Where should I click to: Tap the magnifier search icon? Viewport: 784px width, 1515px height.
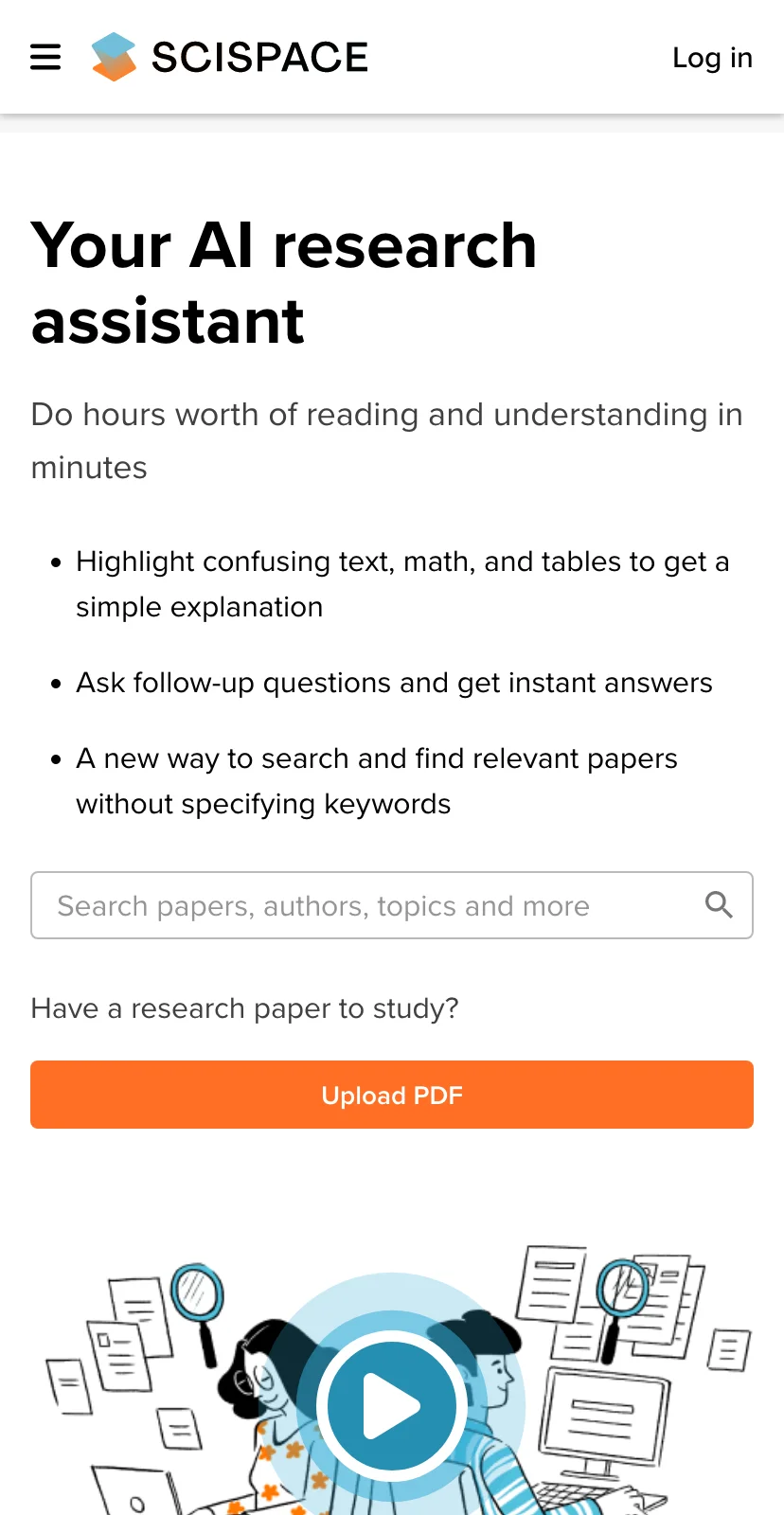(x=719, y=905)
